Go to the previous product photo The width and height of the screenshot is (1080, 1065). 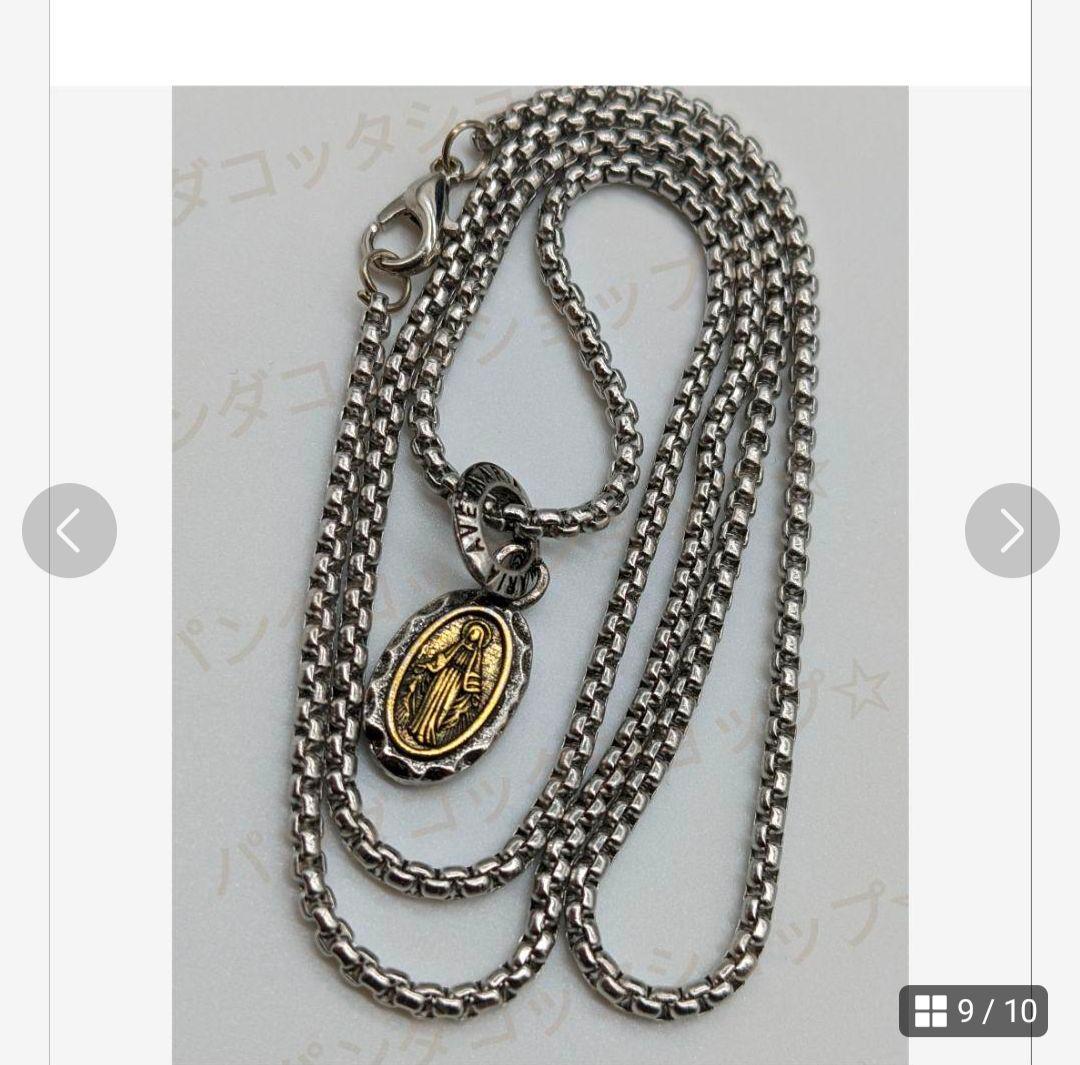[69, 531]
